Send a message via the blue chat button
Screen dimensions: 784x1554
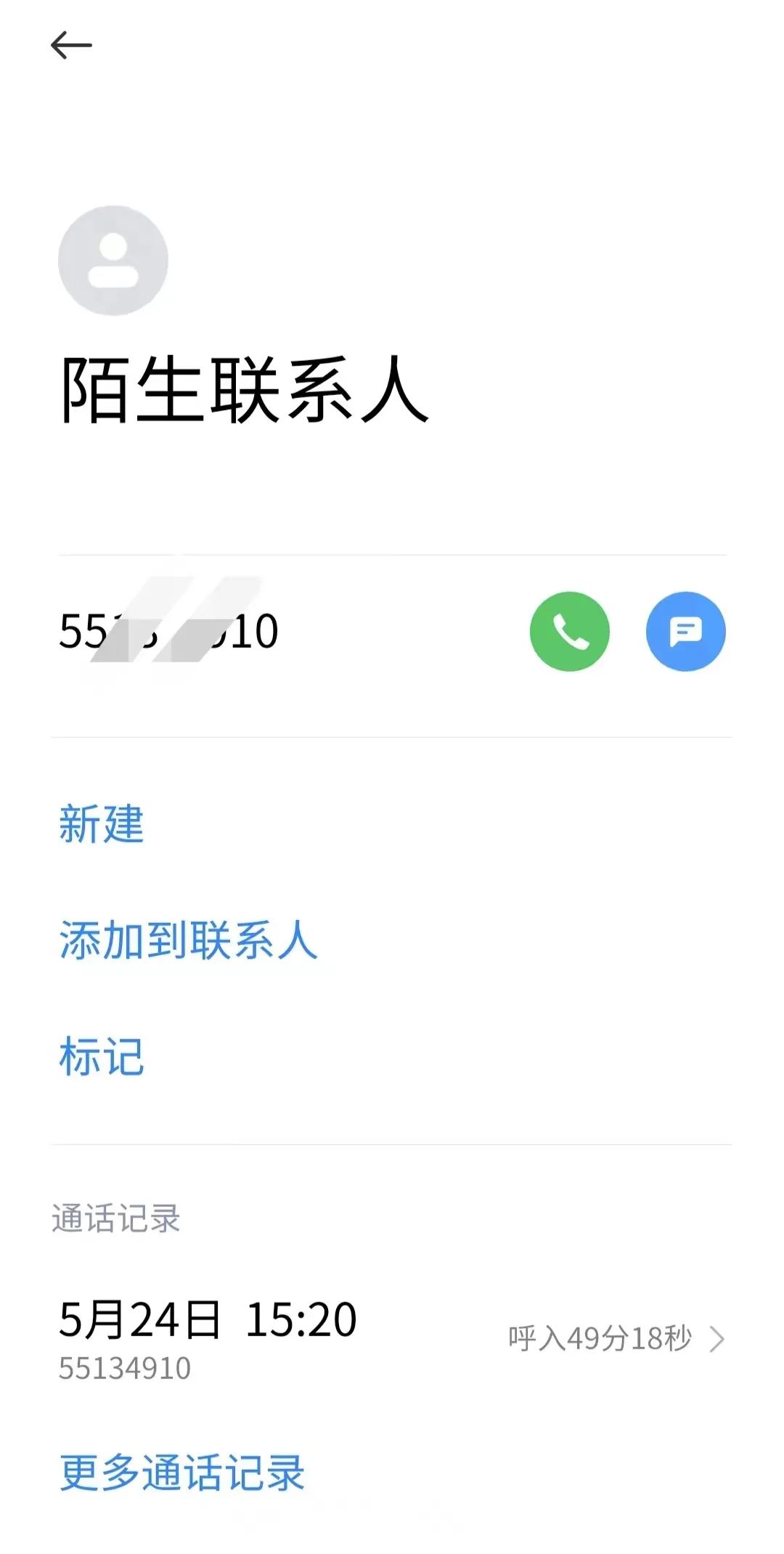click(x=685, y=631)
